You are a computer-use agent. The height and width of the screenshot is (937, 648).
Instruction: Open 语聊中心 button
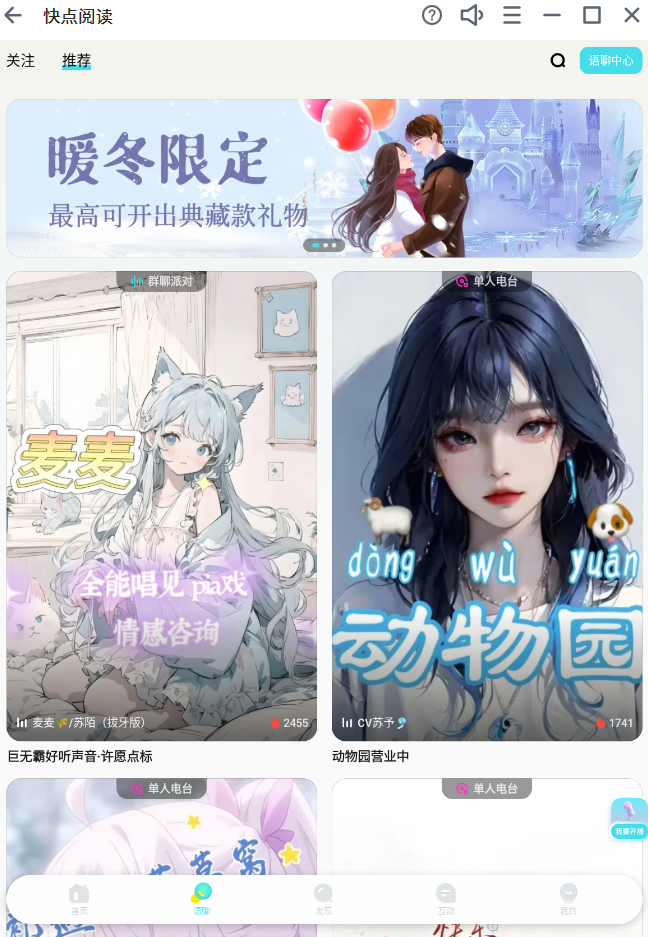[x=610, y=61]
